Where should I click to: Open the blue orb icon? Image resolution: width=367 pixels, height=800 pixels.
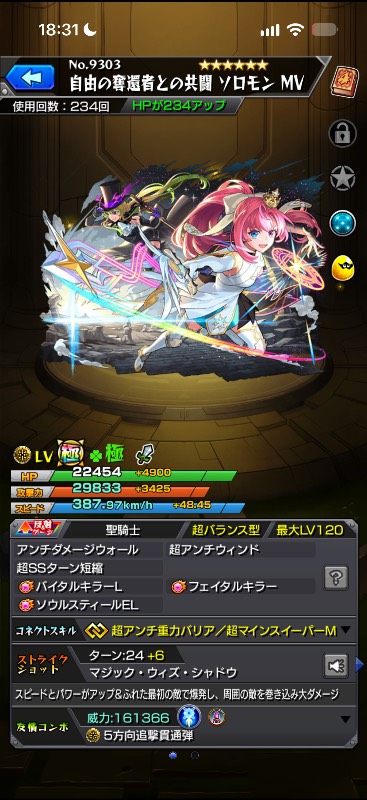point(342,223)
